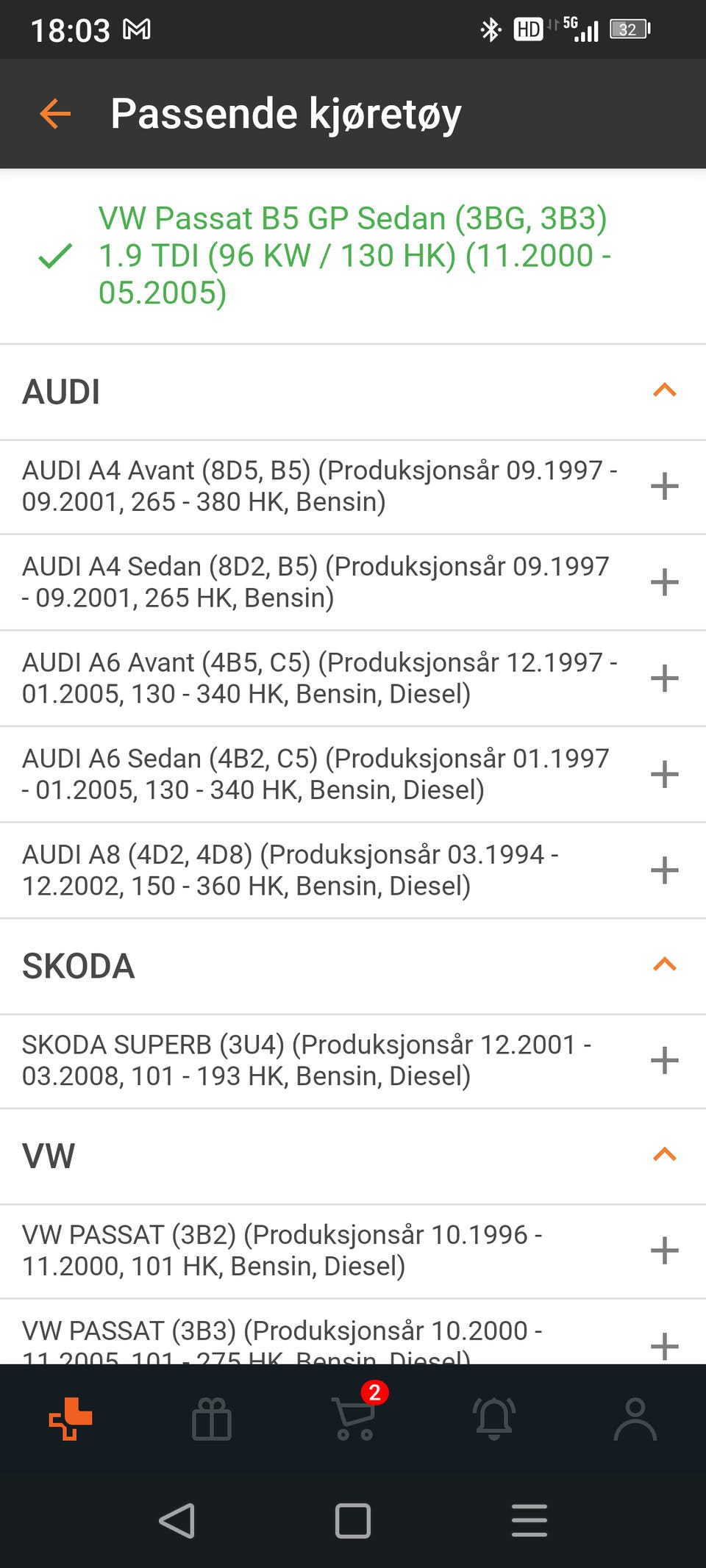Expand the AUDI A8 (4D2, 4D8) row

(x=664, y=870)
